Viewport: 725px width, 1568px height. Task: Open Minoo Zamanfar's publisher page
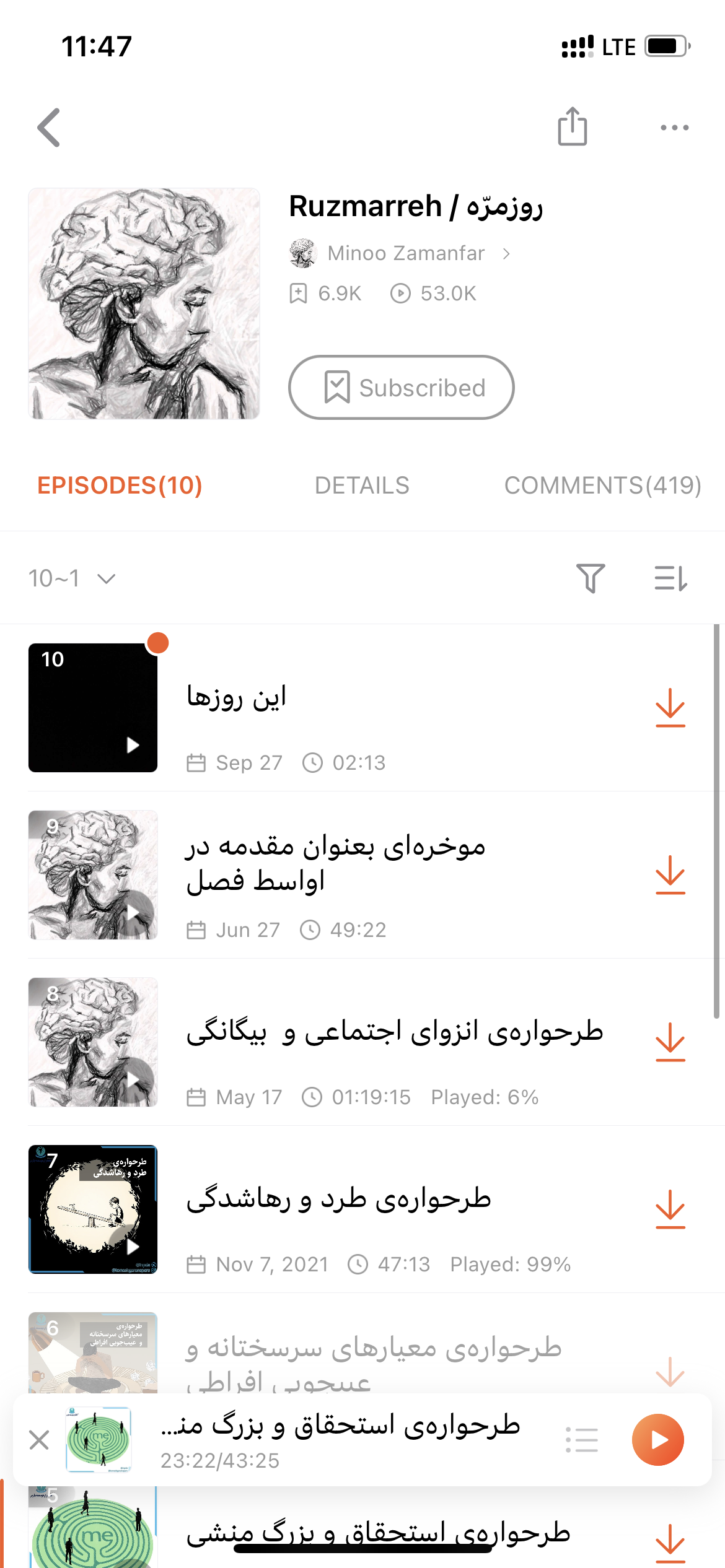pyautogui.click(x=405, y=253)
